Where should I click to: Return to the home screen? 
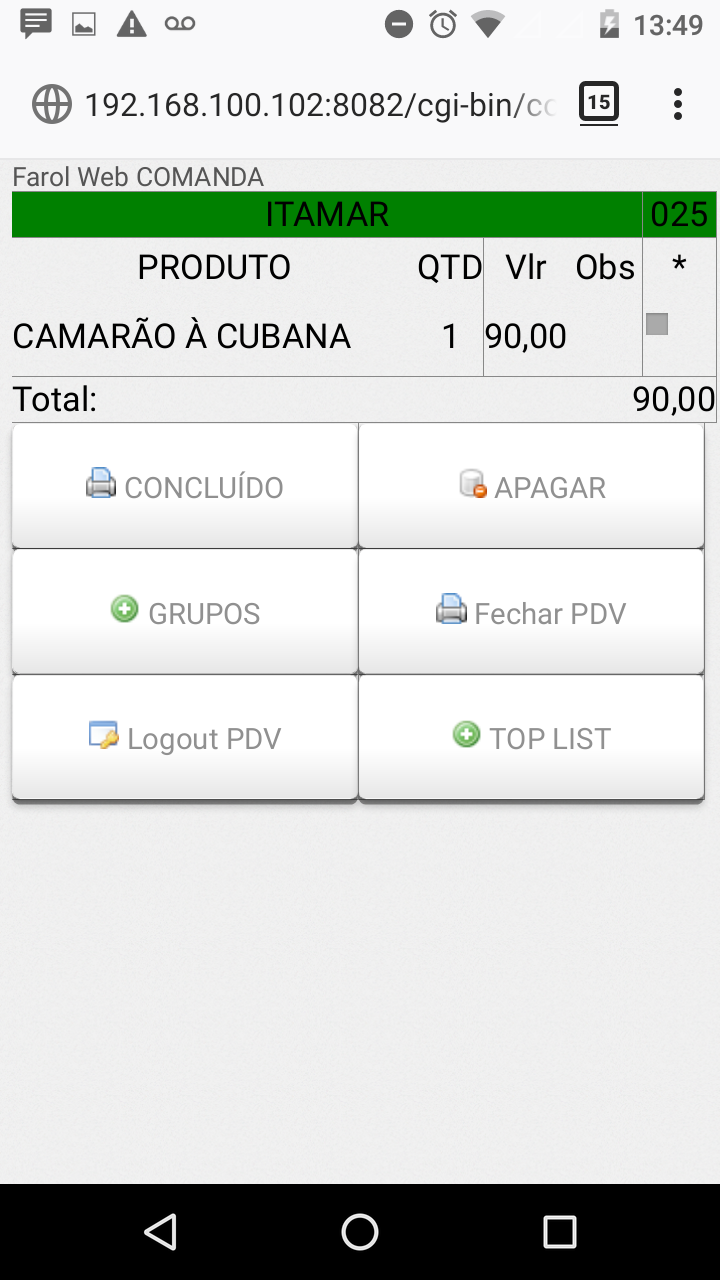[x=360, y=1232]
